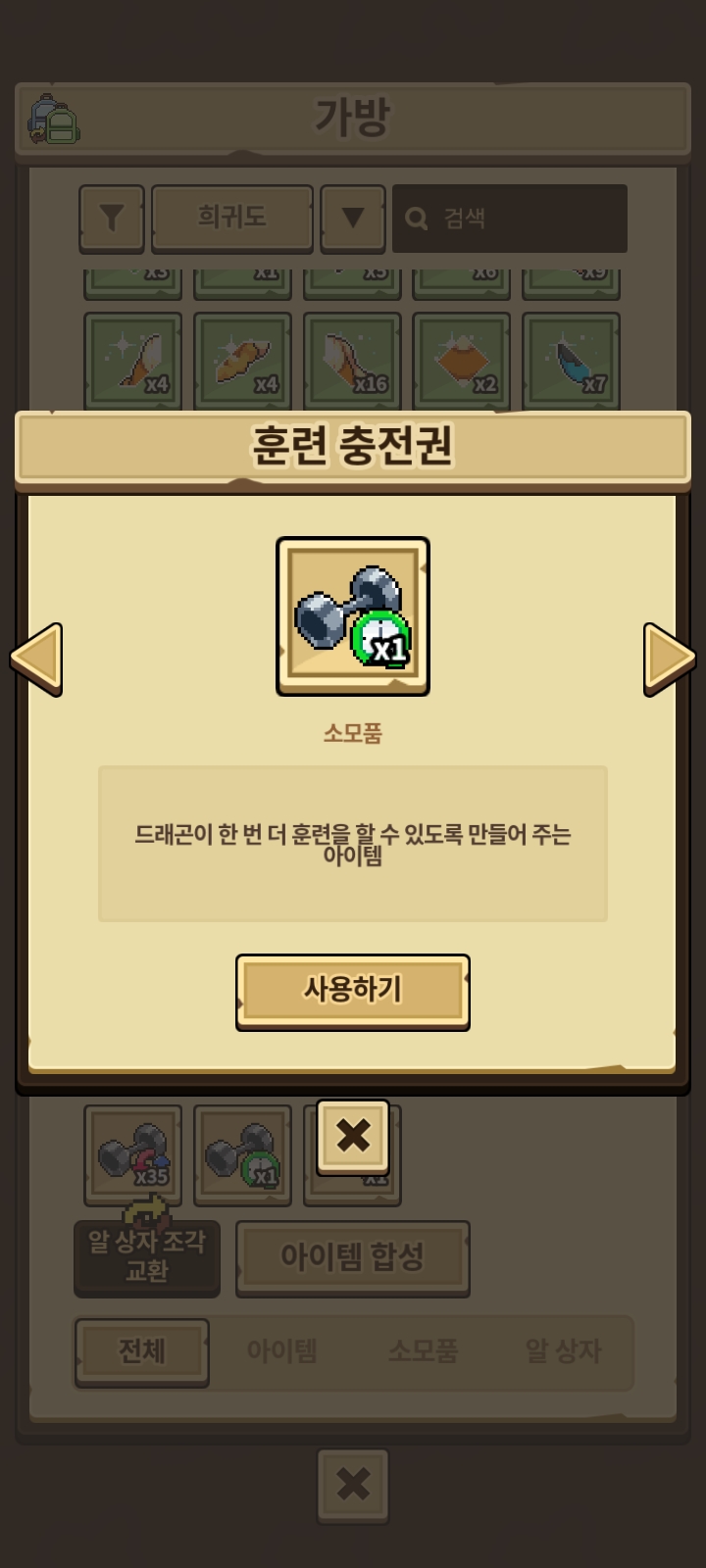Select the dumbbell item with x35
Screen dimensions: 706x1568
coord(133,1154)
